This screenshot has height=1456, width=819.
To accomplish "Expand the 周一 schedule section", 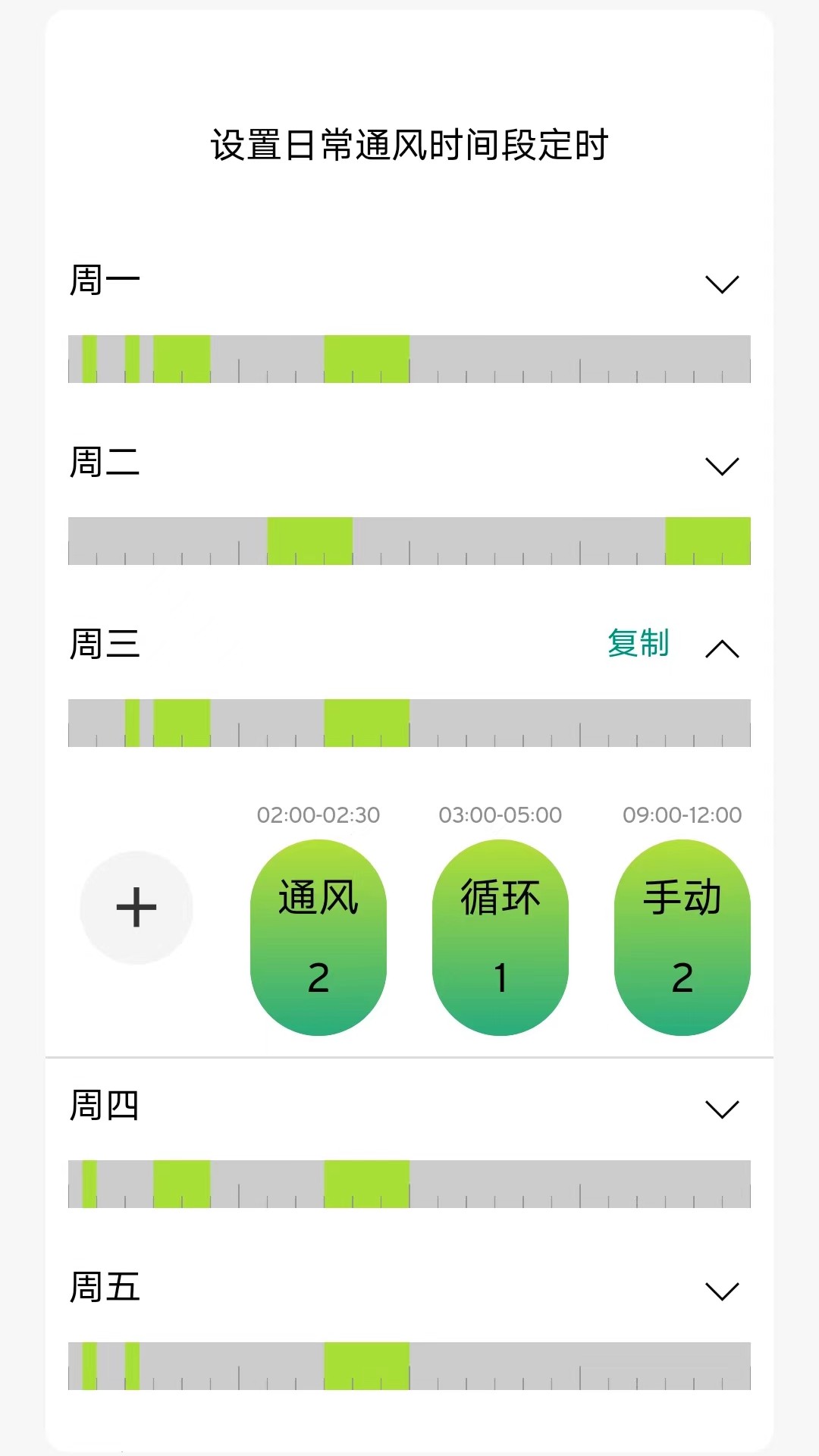I will pos(721,284).
